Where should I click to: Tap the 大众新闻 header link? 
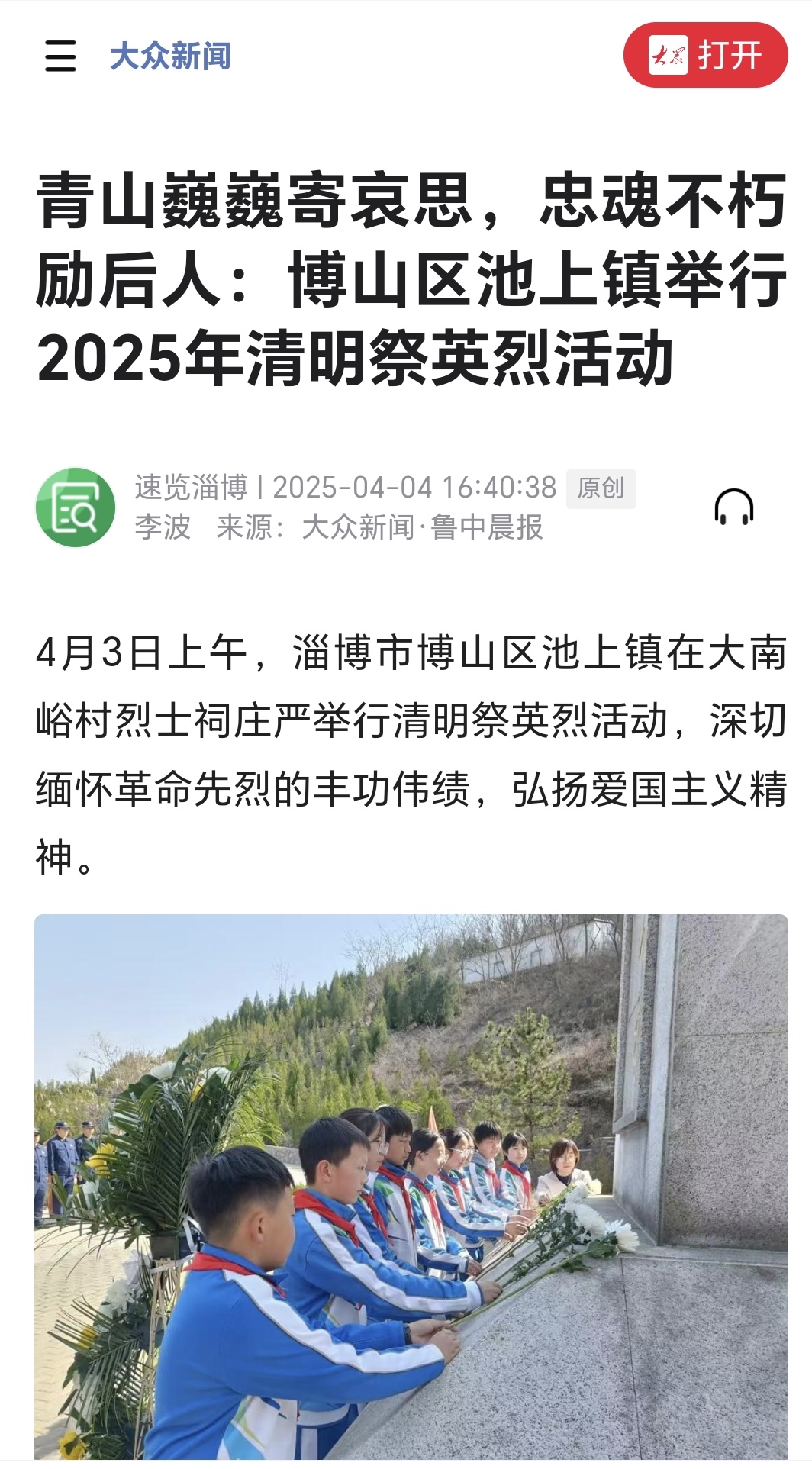(170, 56)
